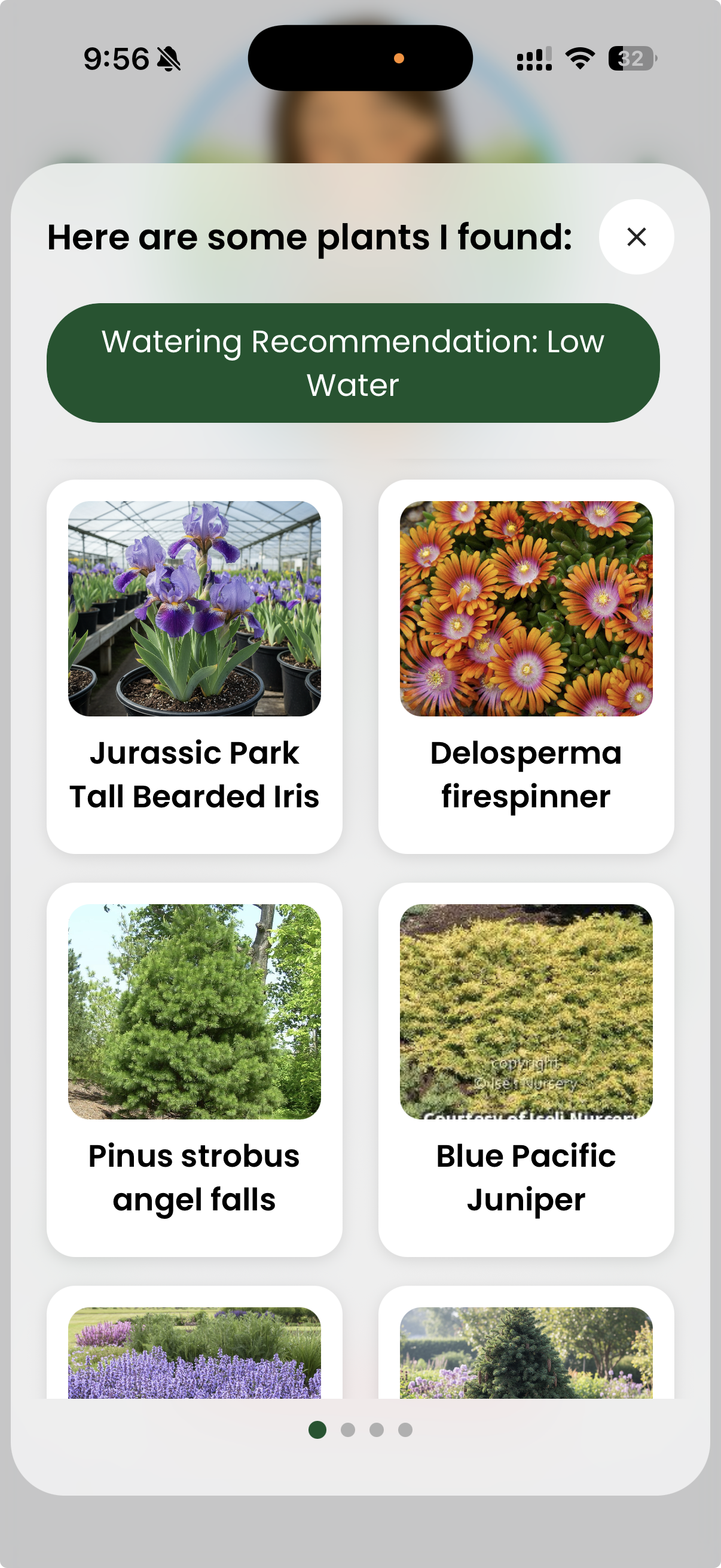
Task: Select the last pagination dot
Action: [406, 1430]
